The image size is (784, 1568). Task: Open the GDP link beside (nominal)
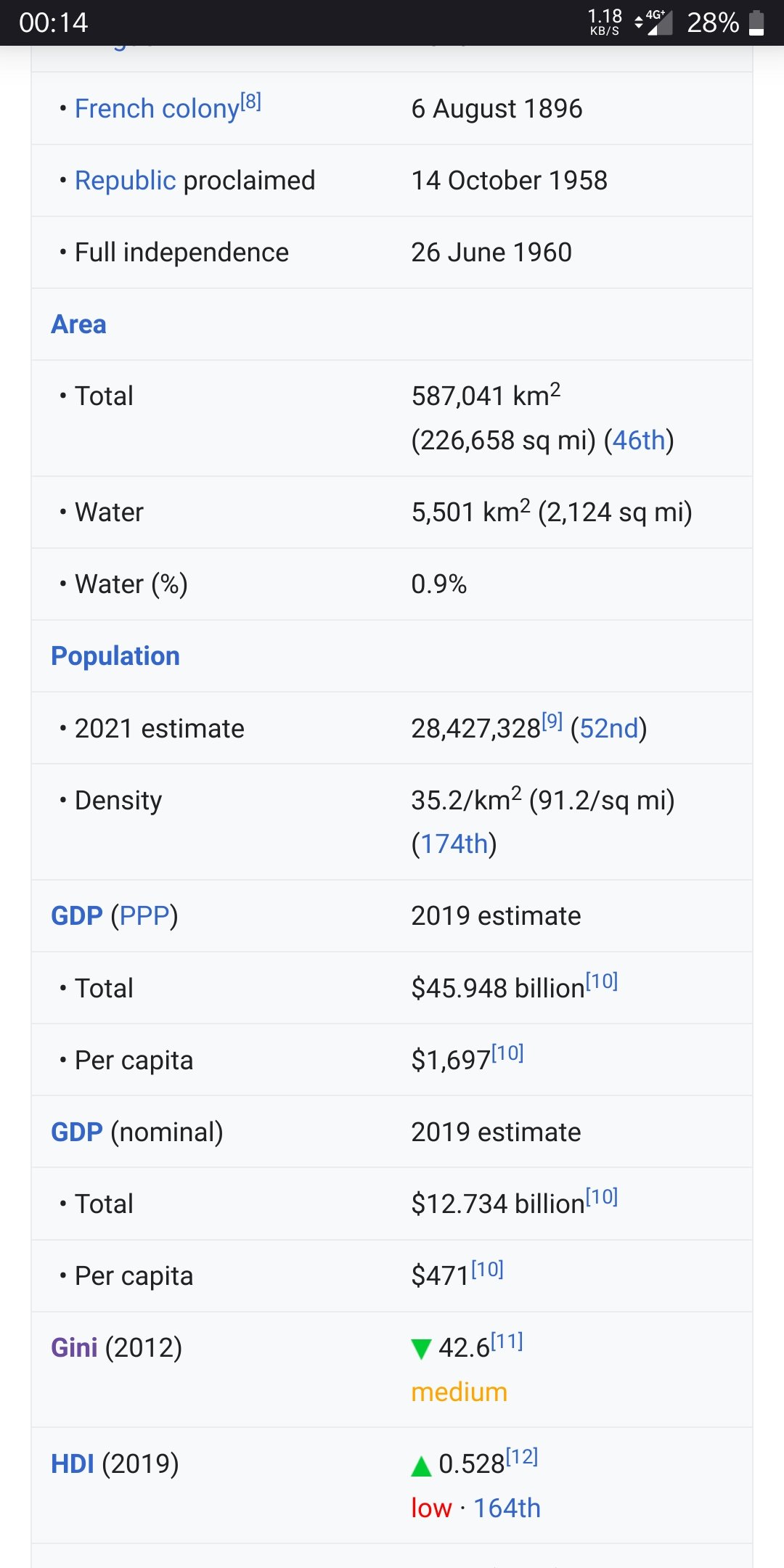(x=76, y=1132)
